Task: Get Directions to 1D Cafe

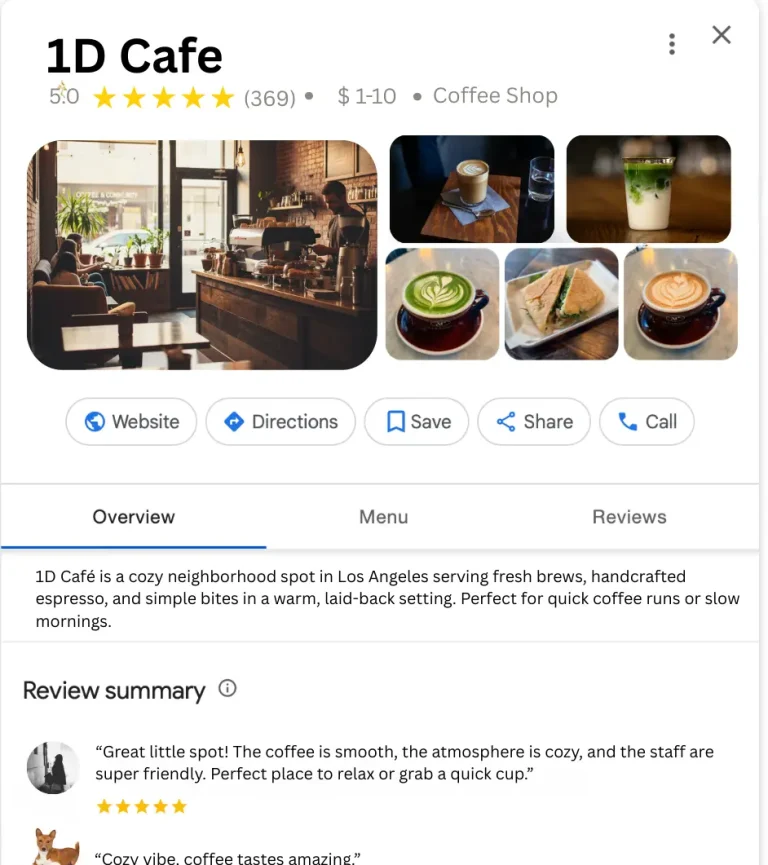Action: pos(280,422)
